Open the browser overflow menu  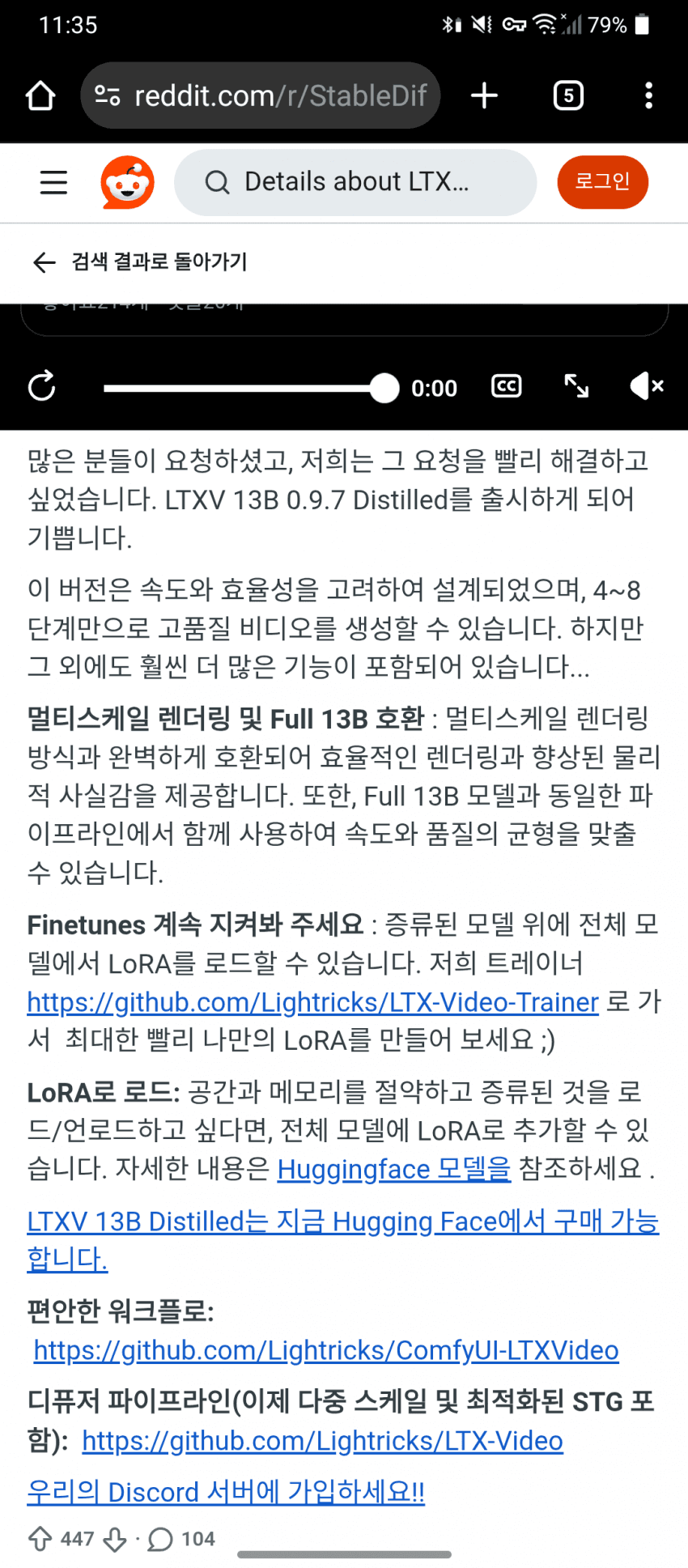[x=648, y=96]
